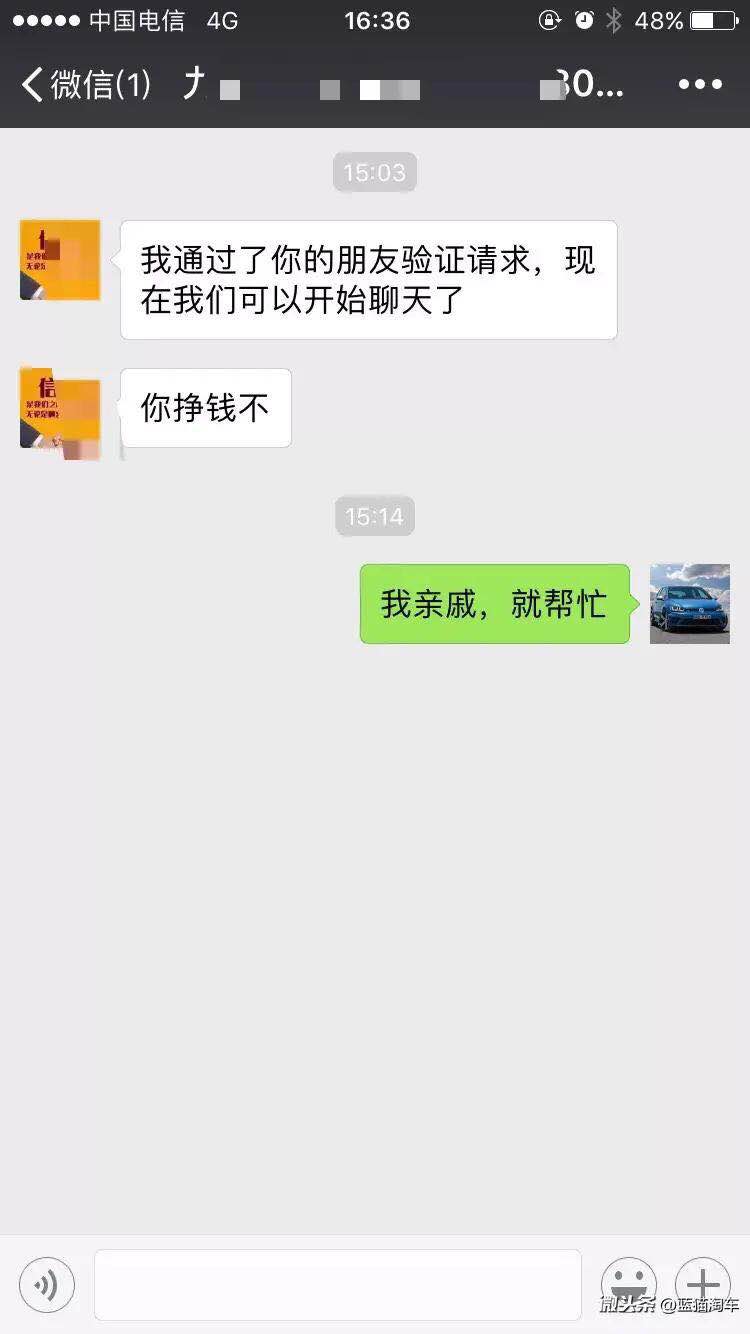Viewport: 750px width, 1334px height.
Task: Tap the contact's orange avatar
Action: (x=60, y=260)
